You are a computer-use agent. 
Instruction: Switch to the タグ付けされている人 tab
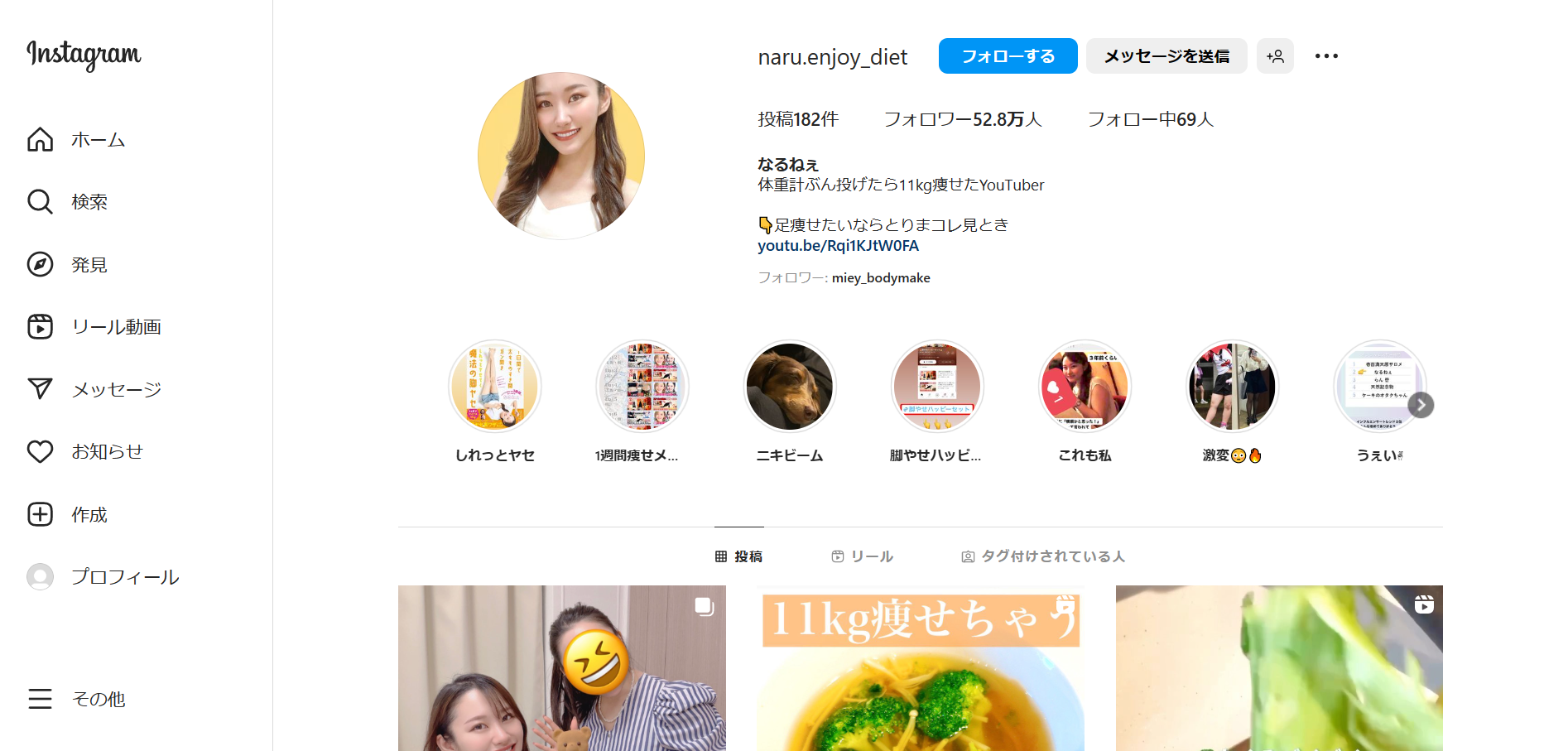(x=1043, y=556)
